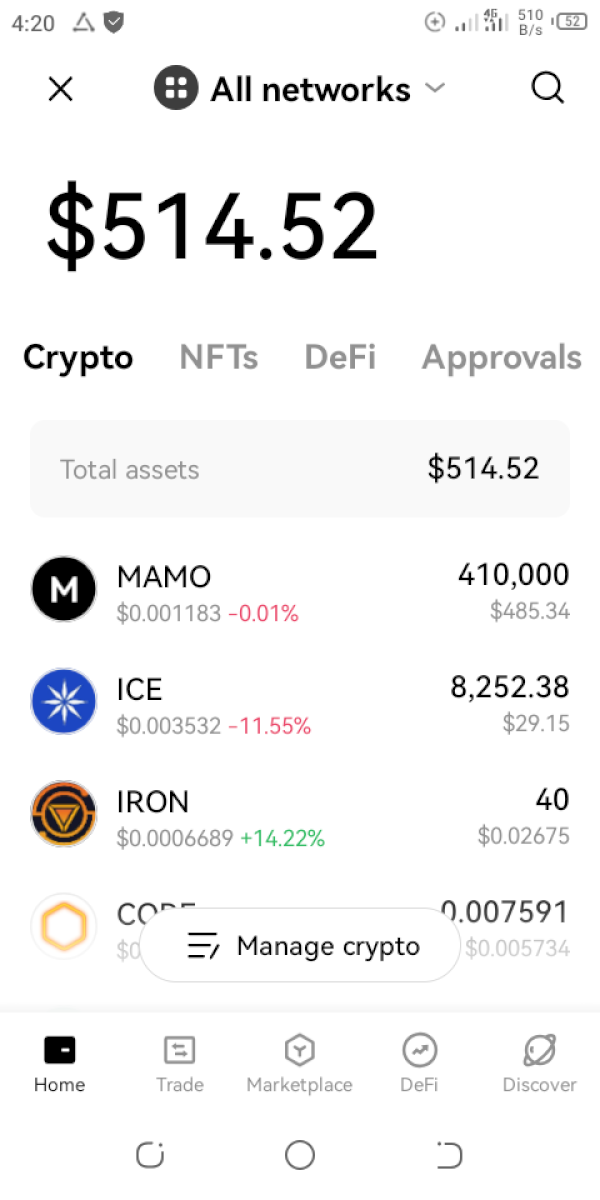The image size is (600, 1200).
Task: Switch to the NFTs tab
Action: coord(218,357)
